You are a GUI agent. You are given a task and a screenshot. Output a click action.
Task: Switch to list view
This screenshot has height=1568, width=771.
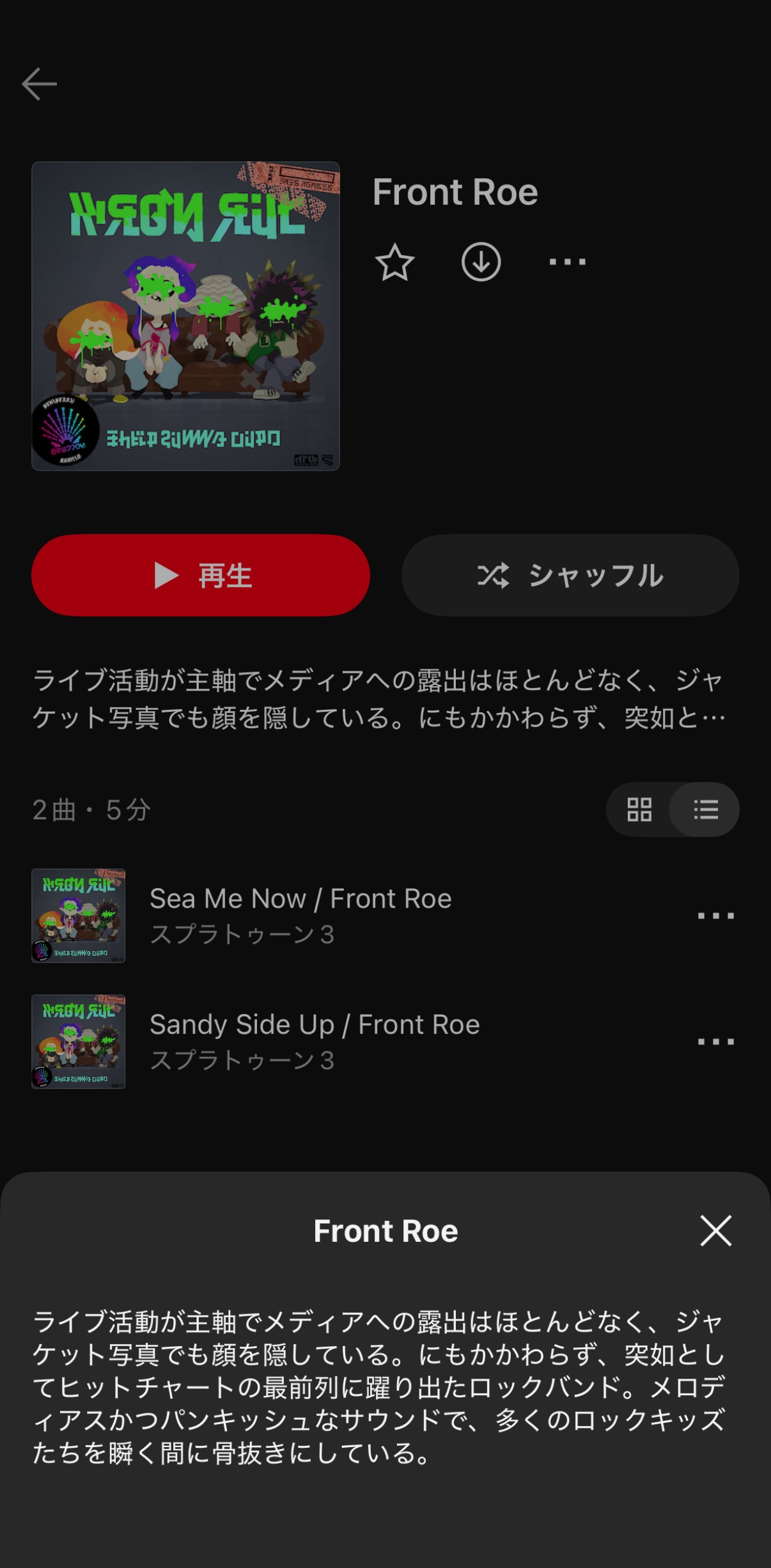[706, 810]
